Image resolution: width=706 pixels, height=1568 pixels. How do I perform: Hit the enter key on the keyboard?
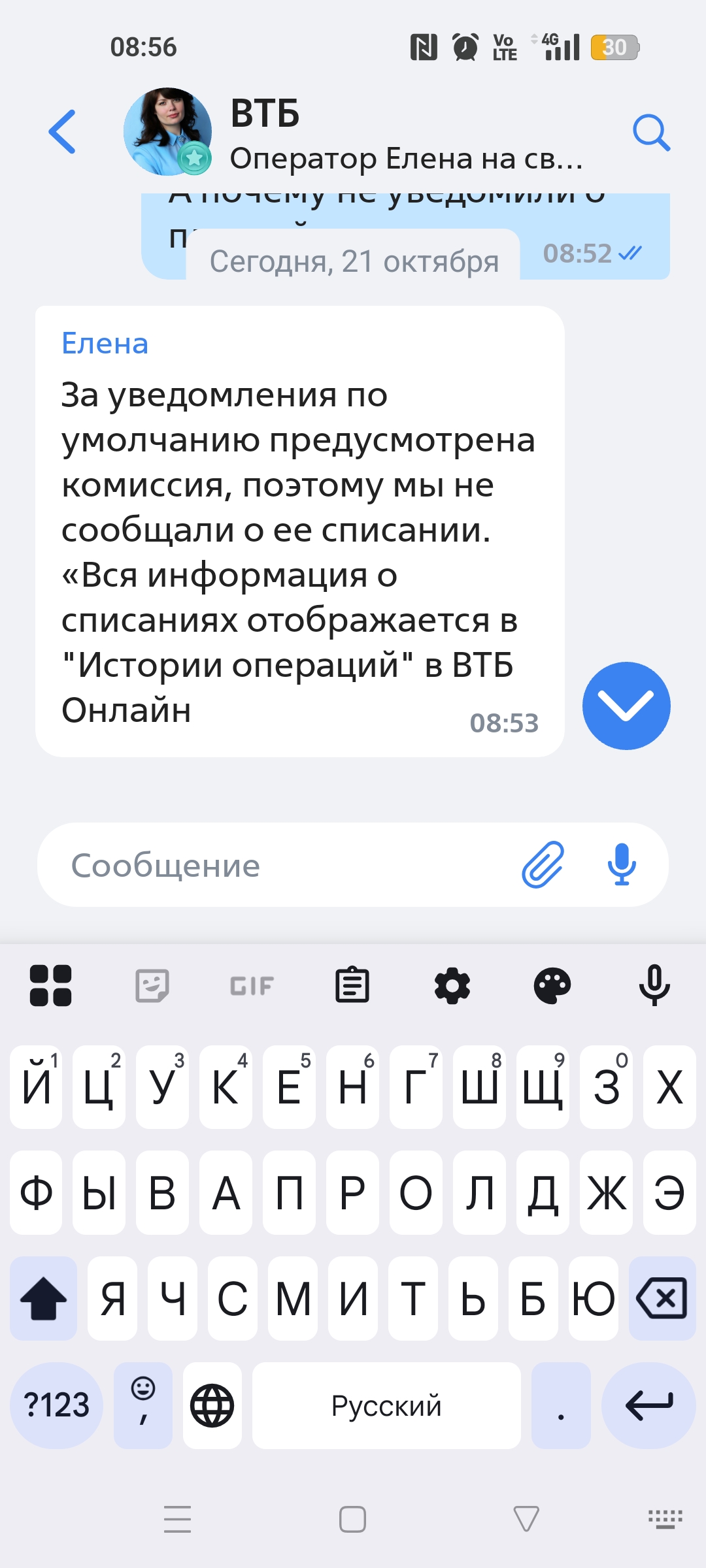(648, 1405)
